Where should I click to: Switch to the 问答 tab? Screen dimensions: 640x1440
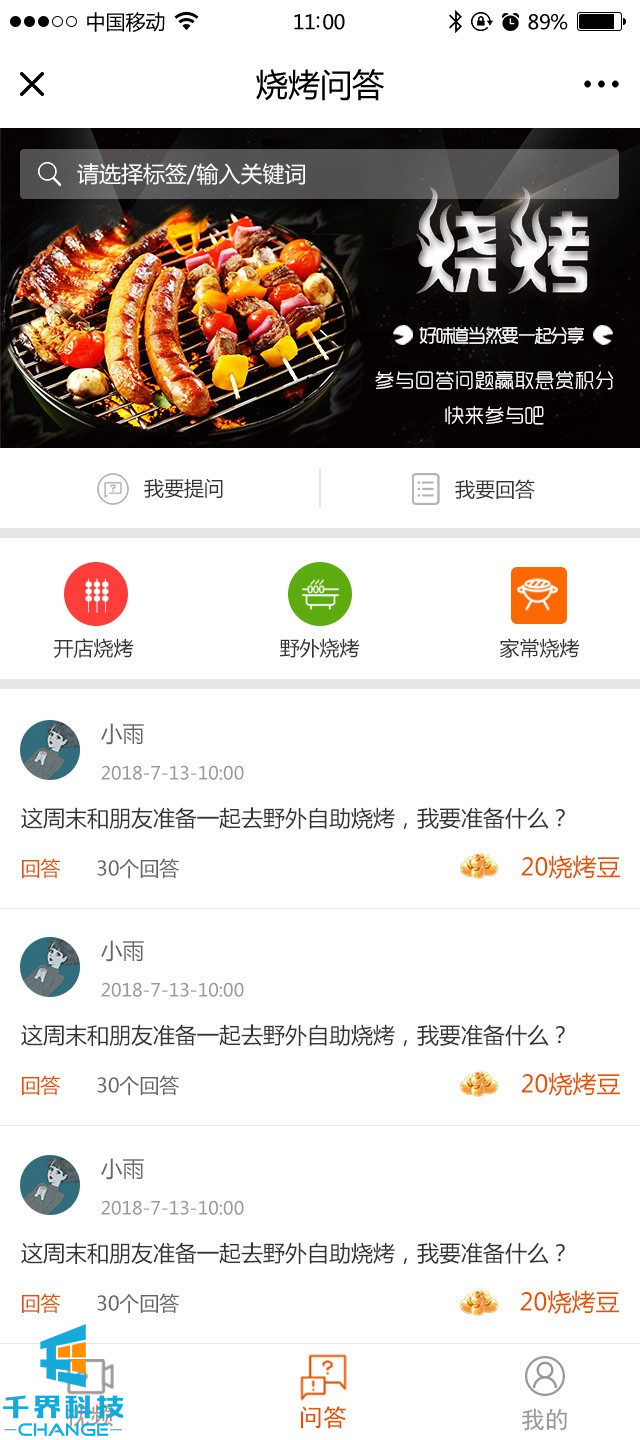pos(323,1392)
